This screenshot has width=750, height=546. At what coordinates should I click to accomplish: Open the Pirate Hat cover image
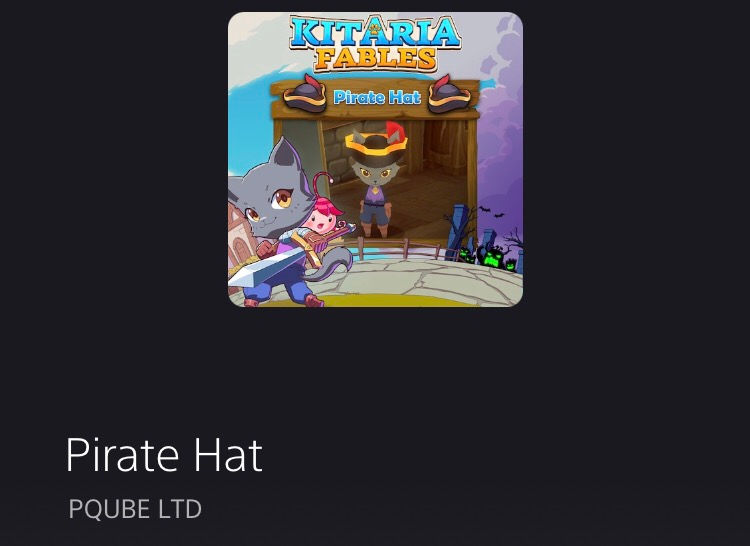click(x=375, y=160)
